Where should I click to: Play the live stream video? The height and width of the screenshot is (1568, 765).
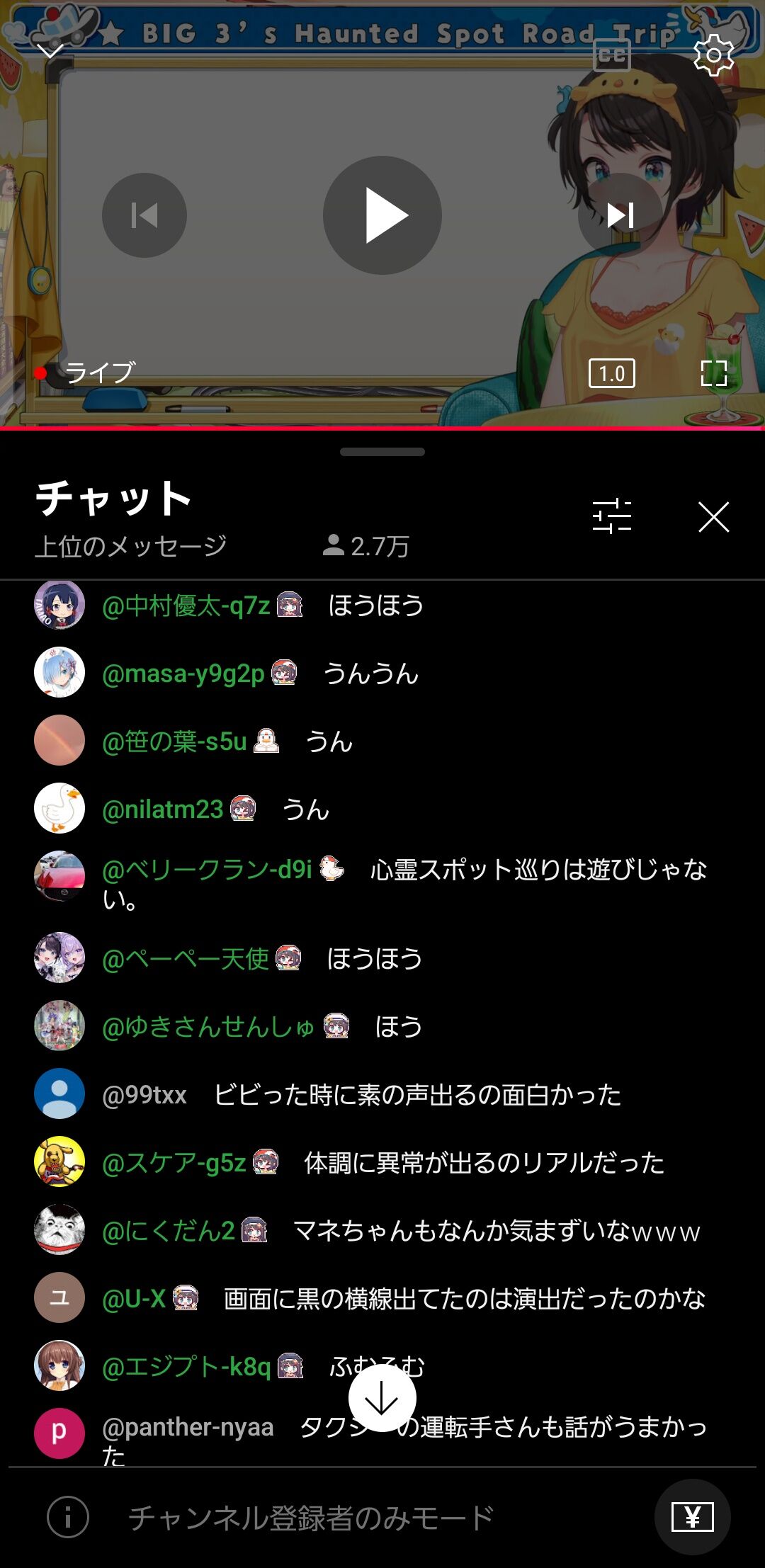[x=382, y=215]
